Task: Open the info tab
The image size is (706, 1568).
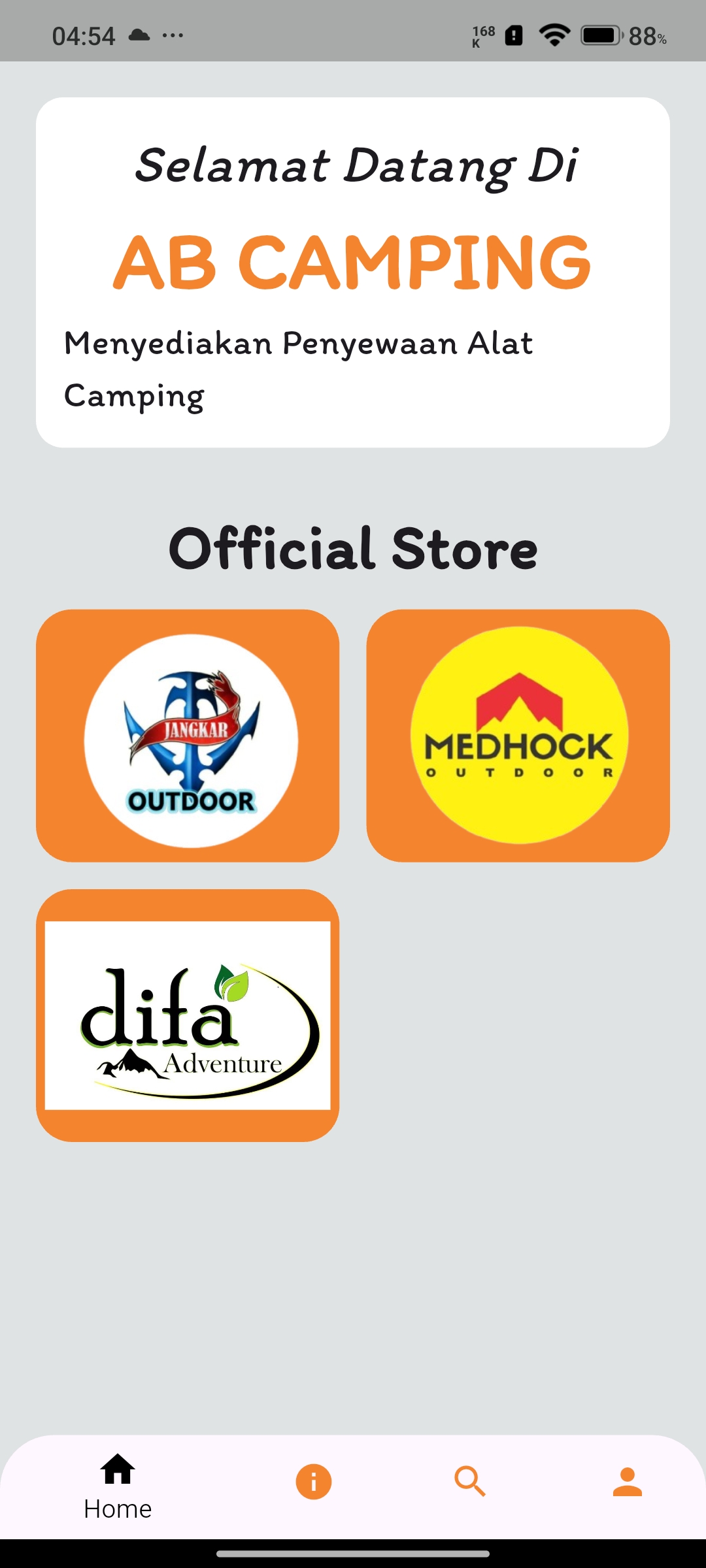Action: (314, 1482)
